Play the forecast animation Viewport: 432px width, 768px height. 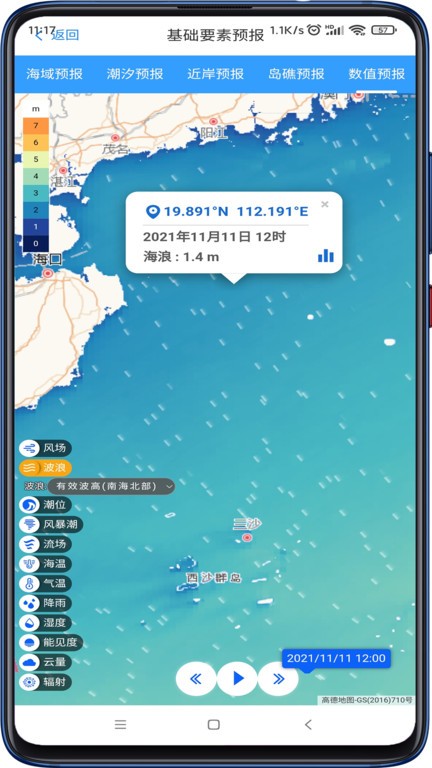click(x=237, y=678)
